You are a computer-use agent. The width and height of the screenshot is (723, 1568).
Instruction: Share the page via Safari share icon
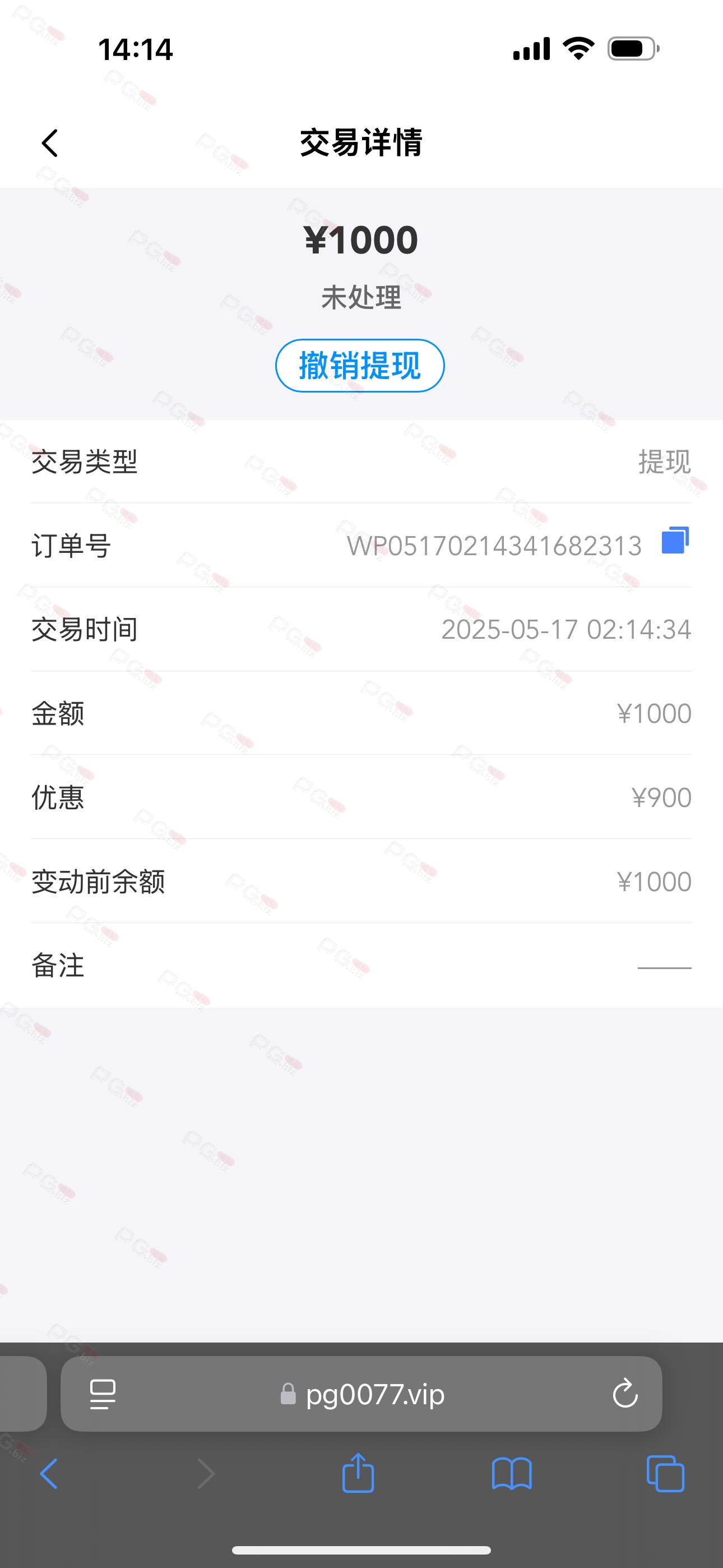coord(358,1473)
